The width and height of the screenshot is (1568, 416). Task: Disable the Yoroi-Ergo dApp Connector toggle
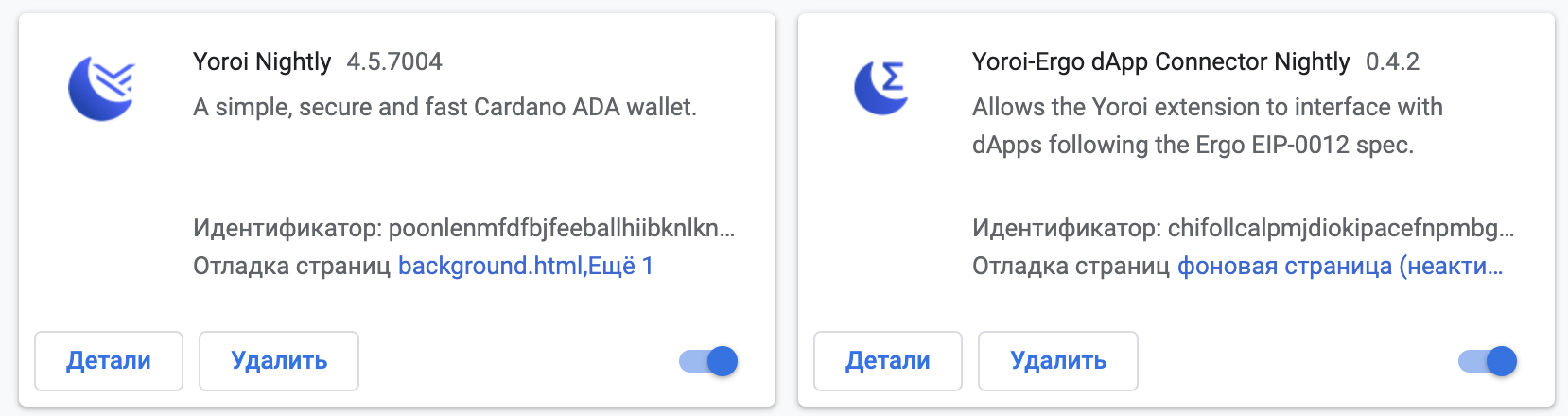(1489, 360)
